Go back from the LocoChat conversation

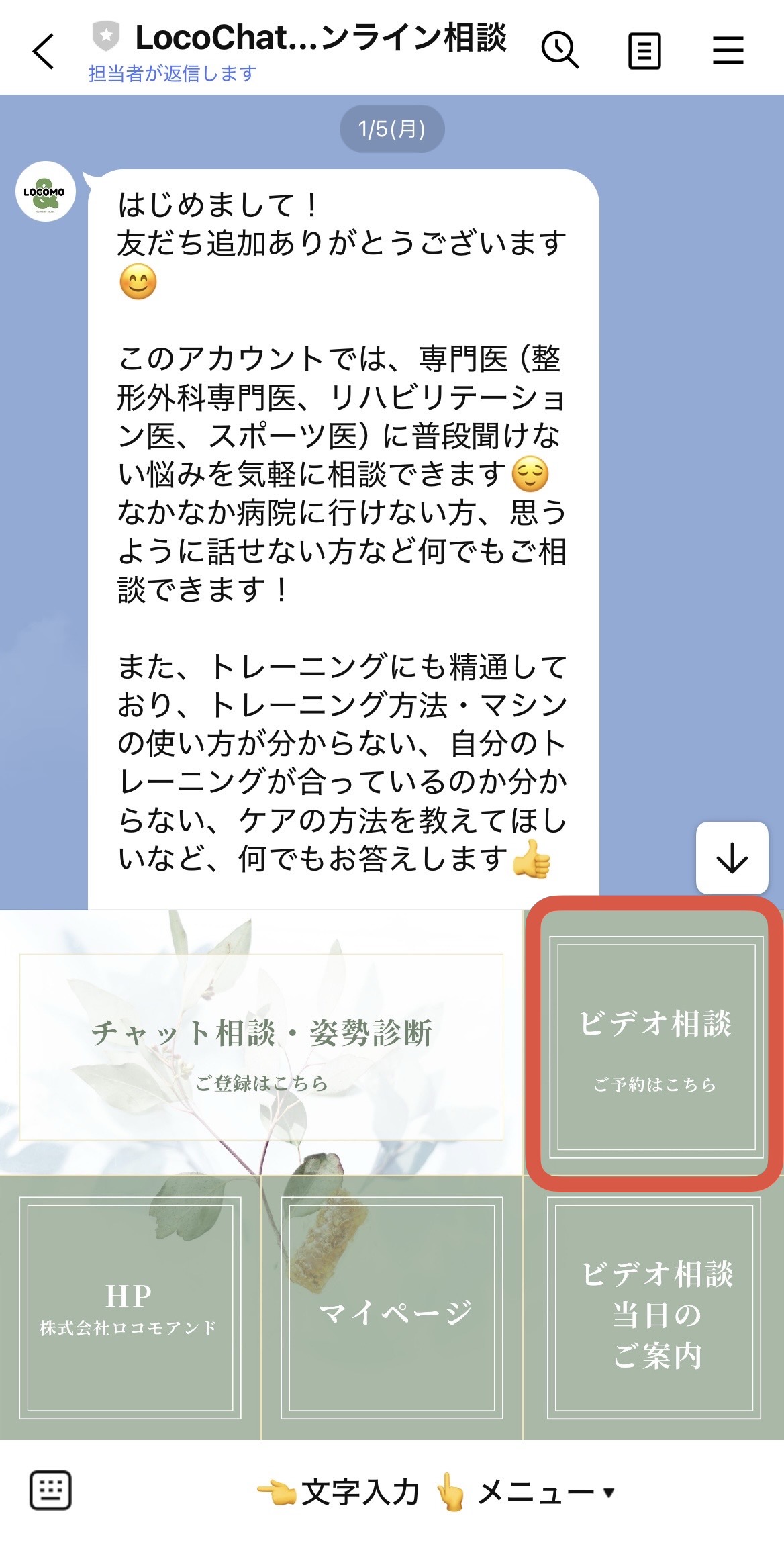[44, 51]
